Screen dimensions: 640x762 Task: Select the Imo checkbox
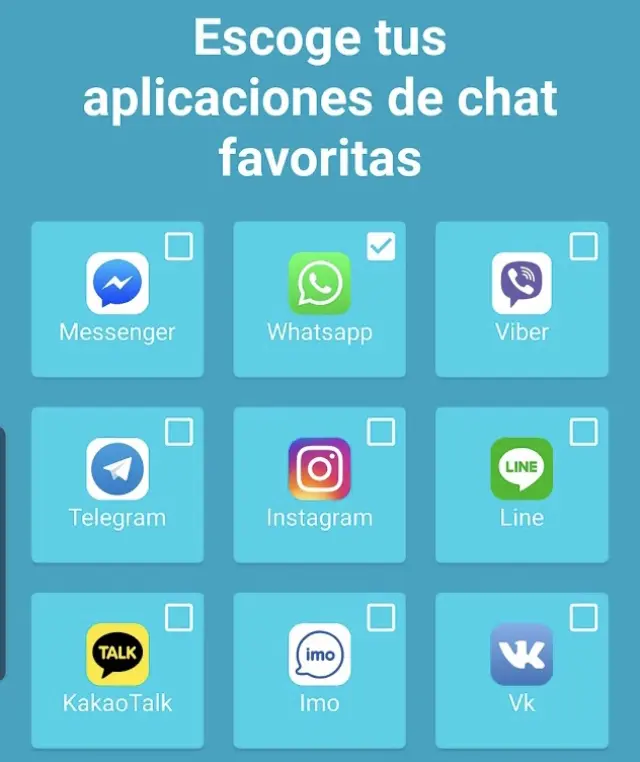[381, 618]
